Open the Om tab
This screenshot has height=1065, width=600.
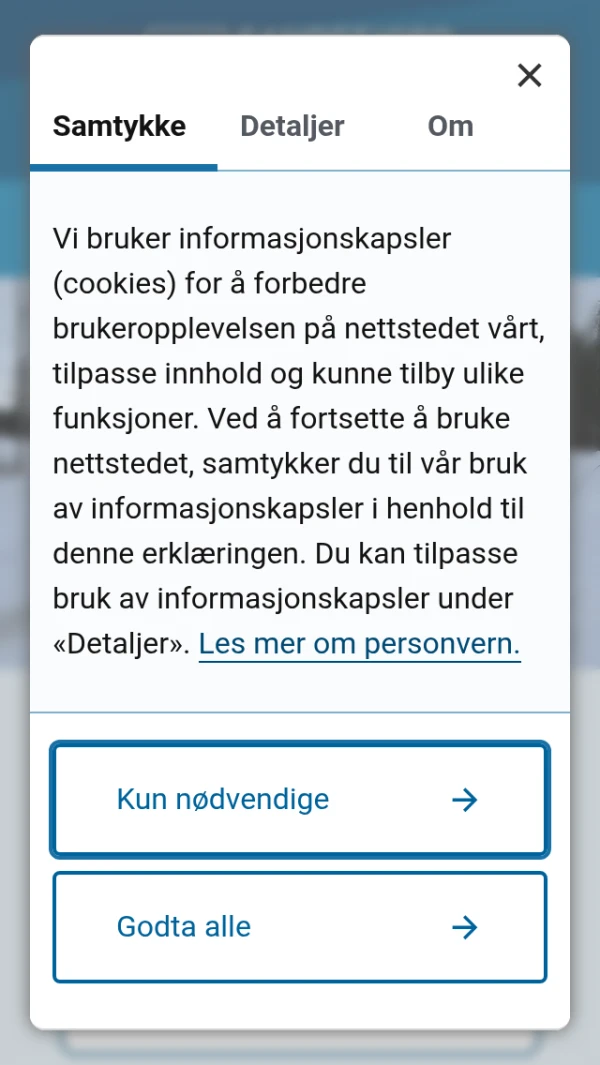pyautogui.click(x=450, y=127)
